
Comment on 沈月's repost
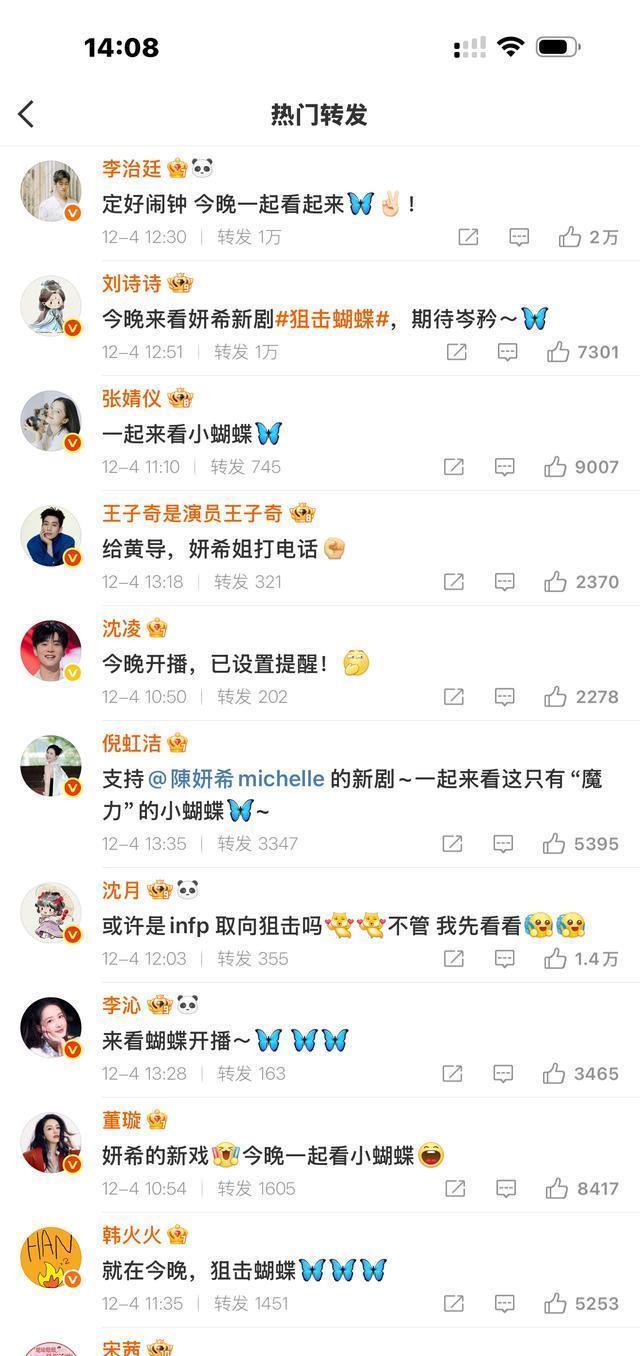tap(505, 959)
